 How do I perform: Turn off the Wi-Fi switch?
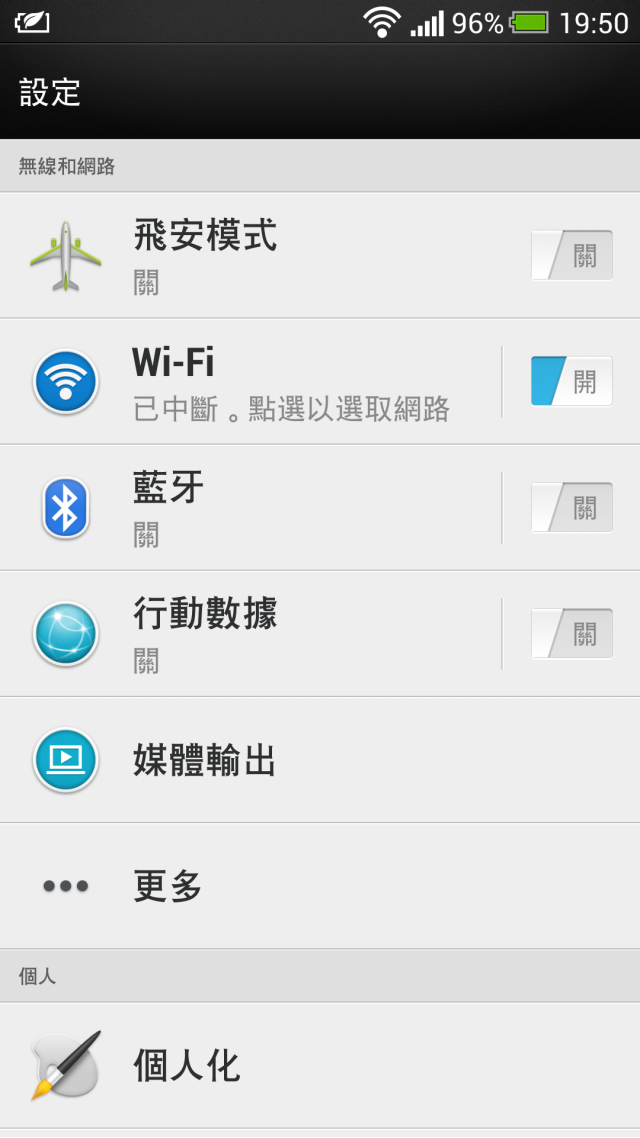pos(572,382)
